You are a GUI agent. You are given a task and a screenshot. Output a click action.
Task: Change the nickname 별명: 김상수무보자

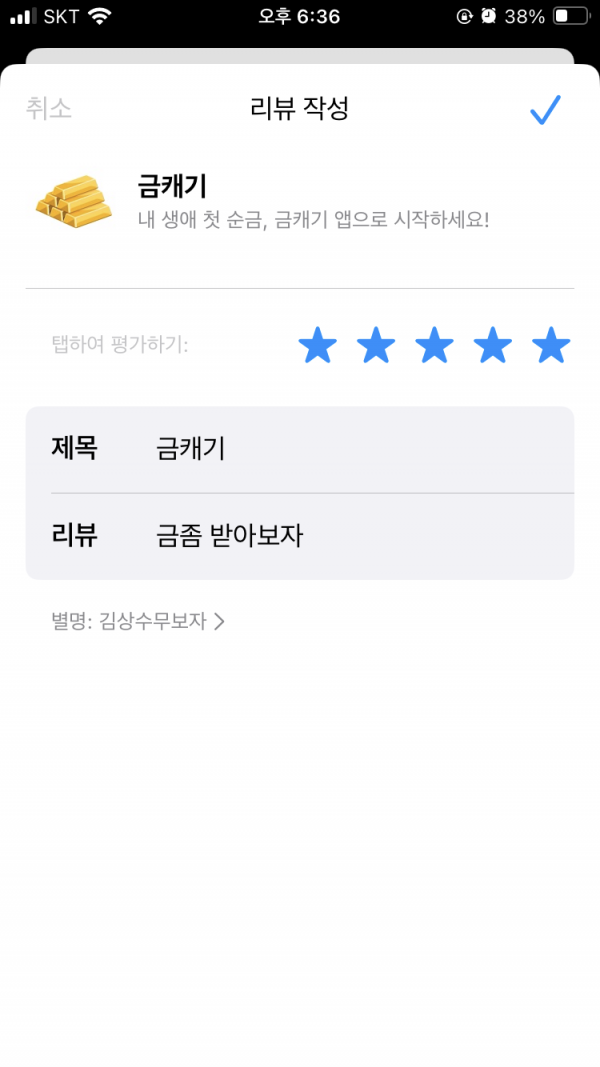tap(138, 621)
